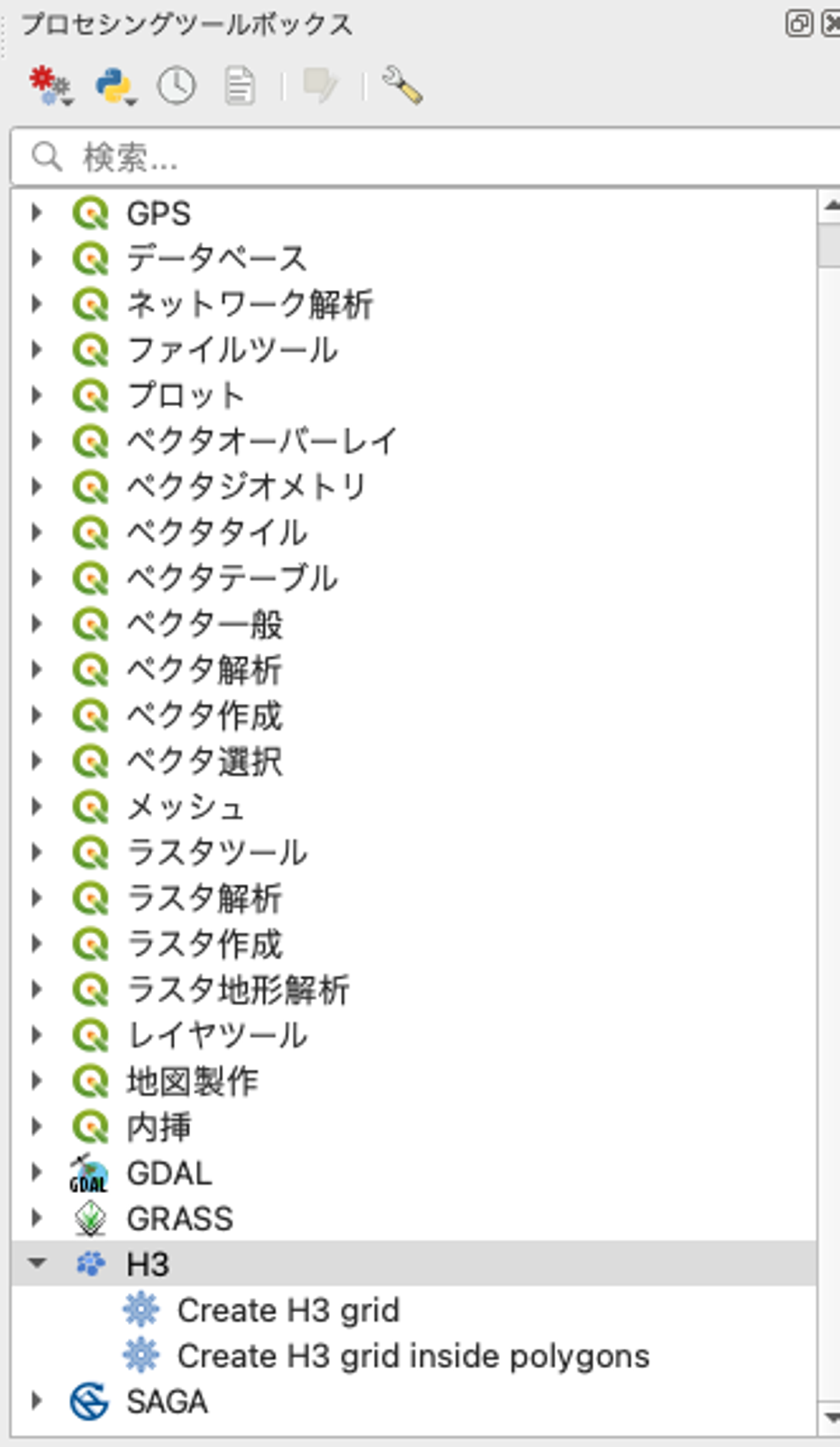Expand the GPS group
Screen dimensions: 840x1447
[x=36, y=213]
